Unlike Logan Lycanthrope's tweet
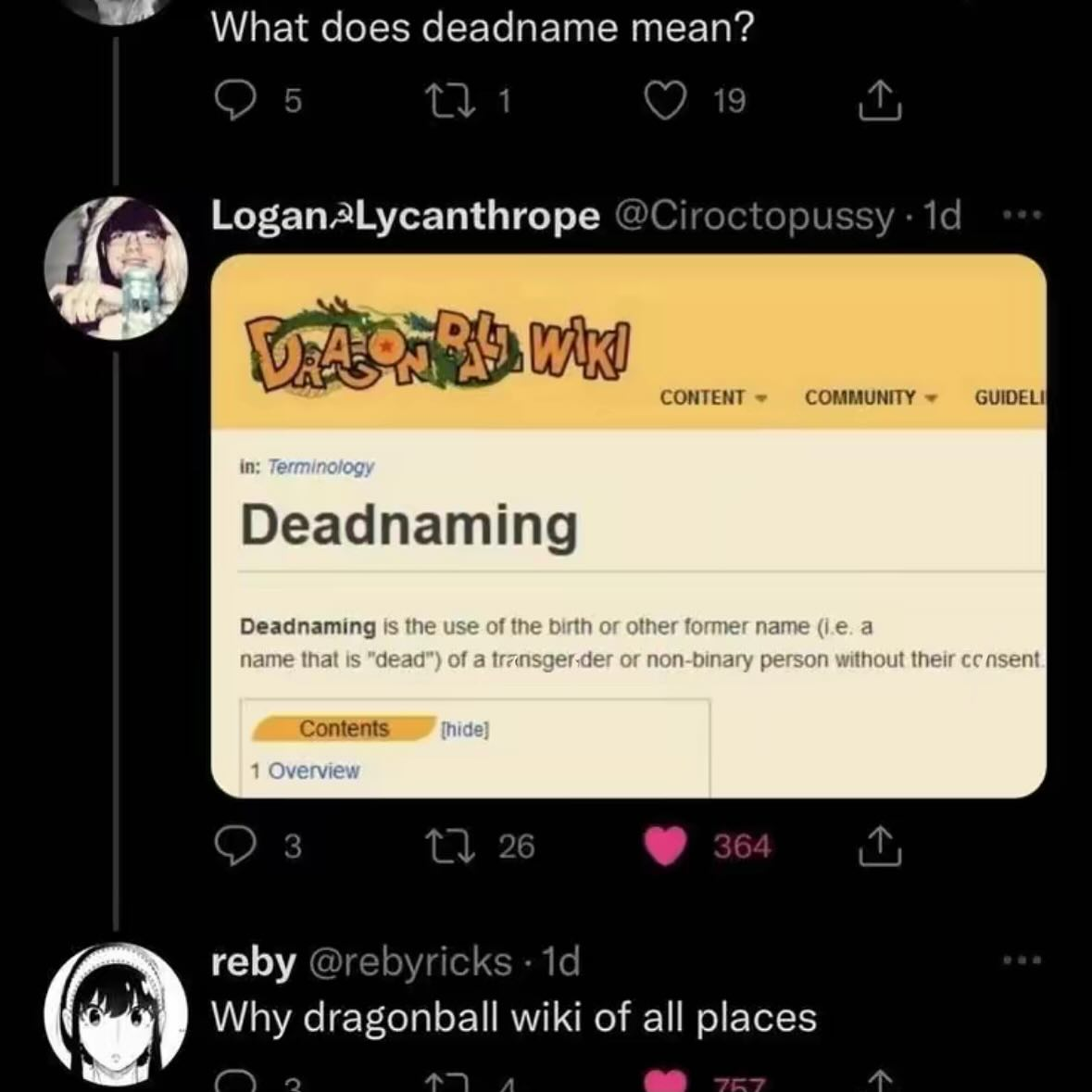 pyautogui.click(x=664, y=846)
